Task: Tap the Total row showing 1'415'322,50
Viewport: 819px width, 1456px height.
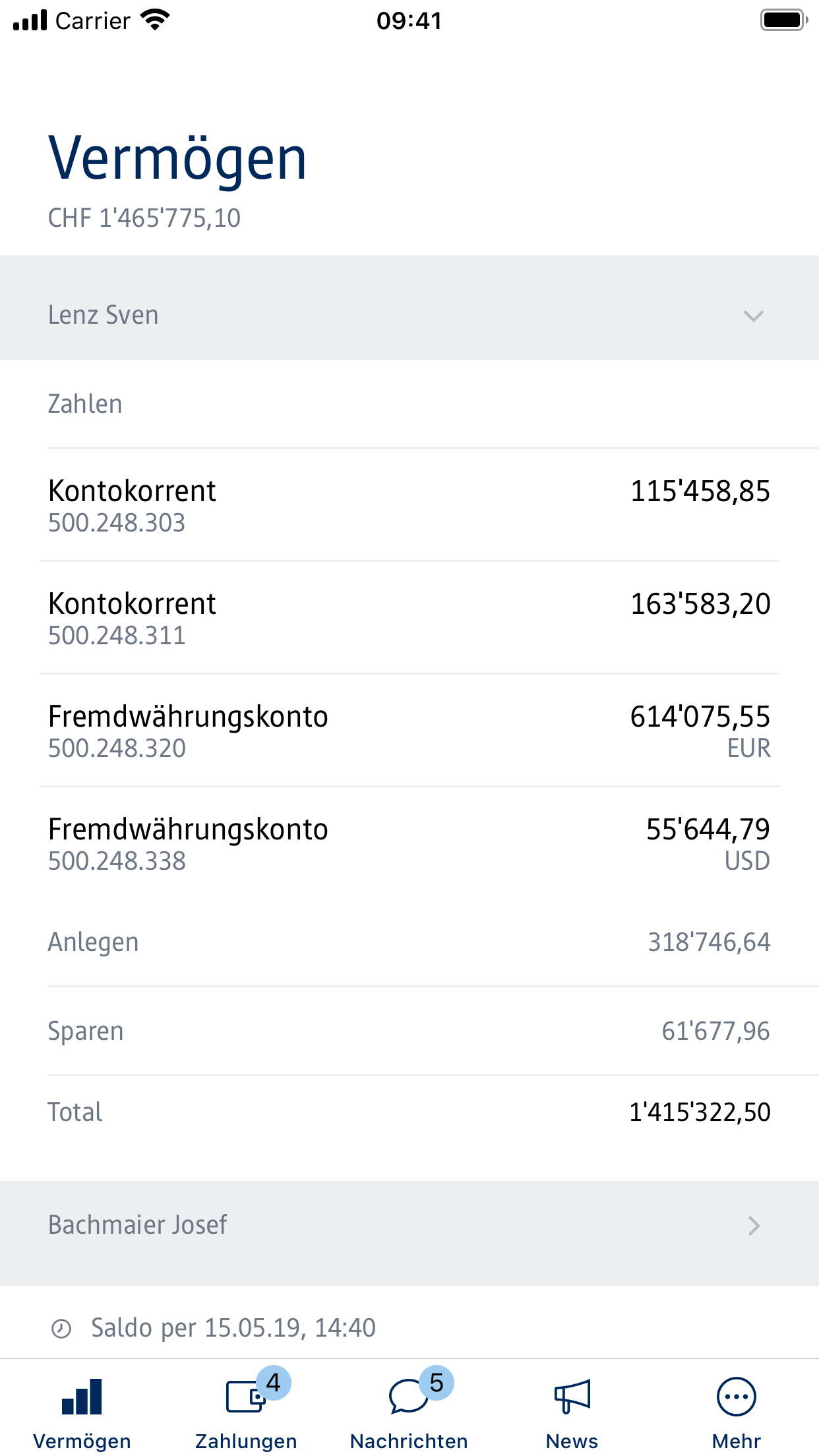Action: coord(409,1112)
